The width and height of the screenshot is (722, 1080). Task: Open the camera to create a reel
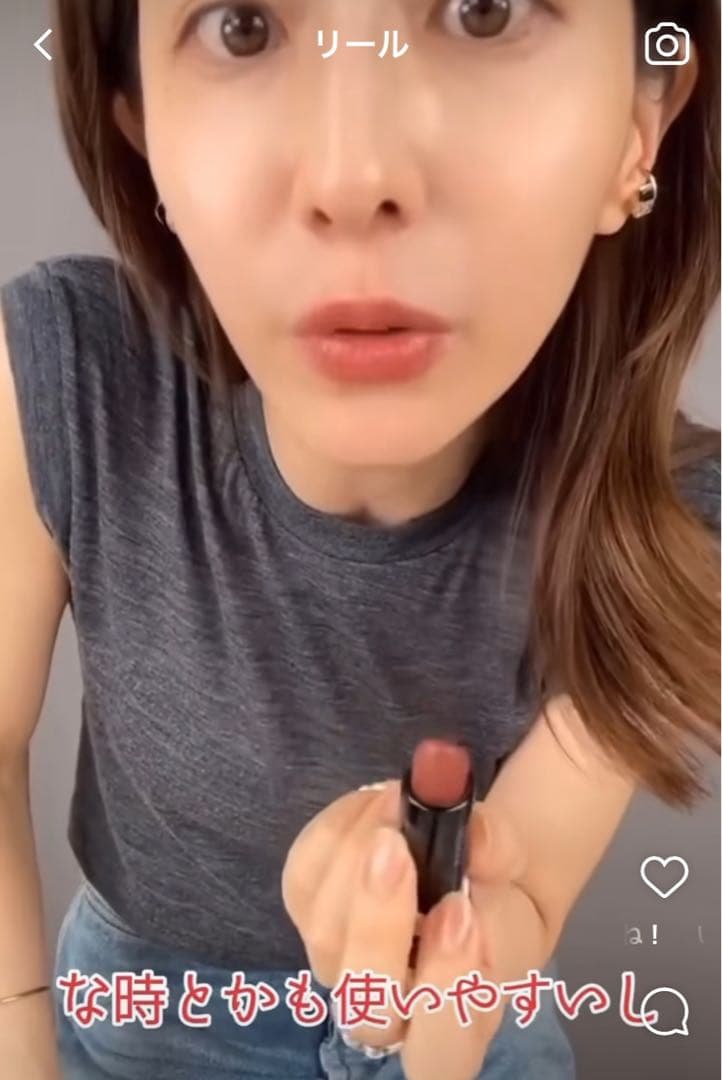667,45
